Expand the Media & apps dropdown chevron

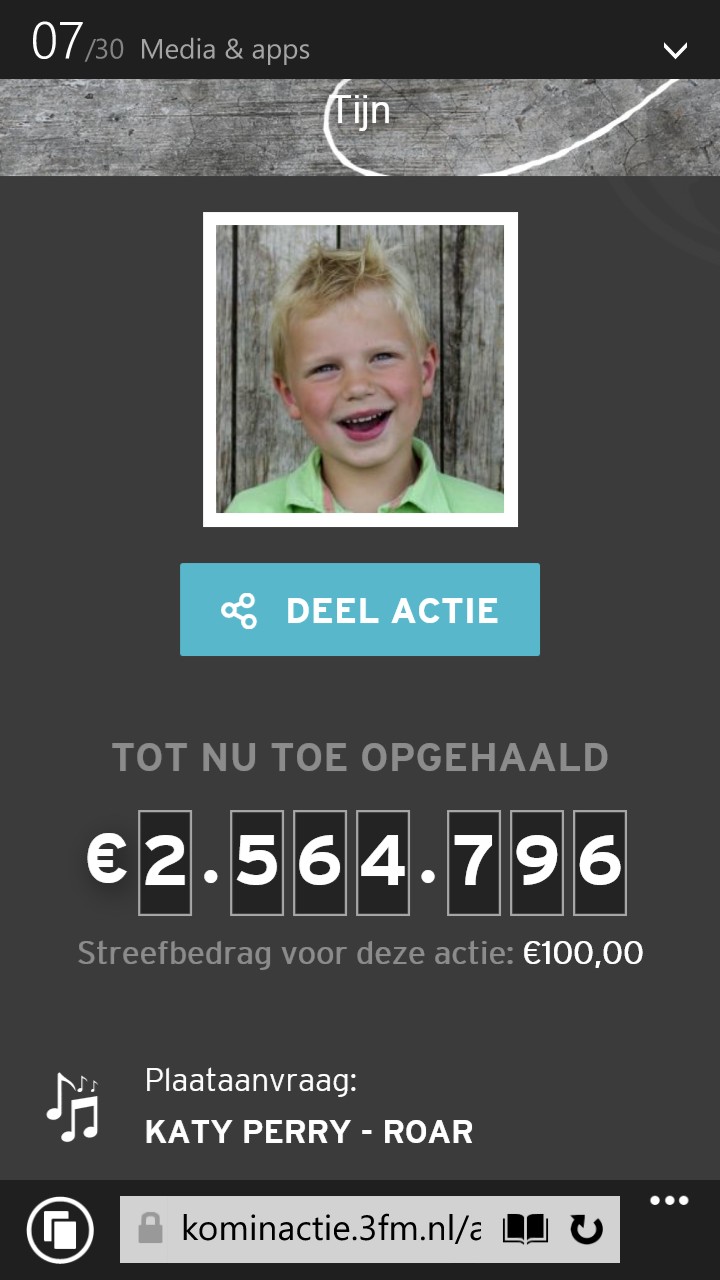pos(676,50)
